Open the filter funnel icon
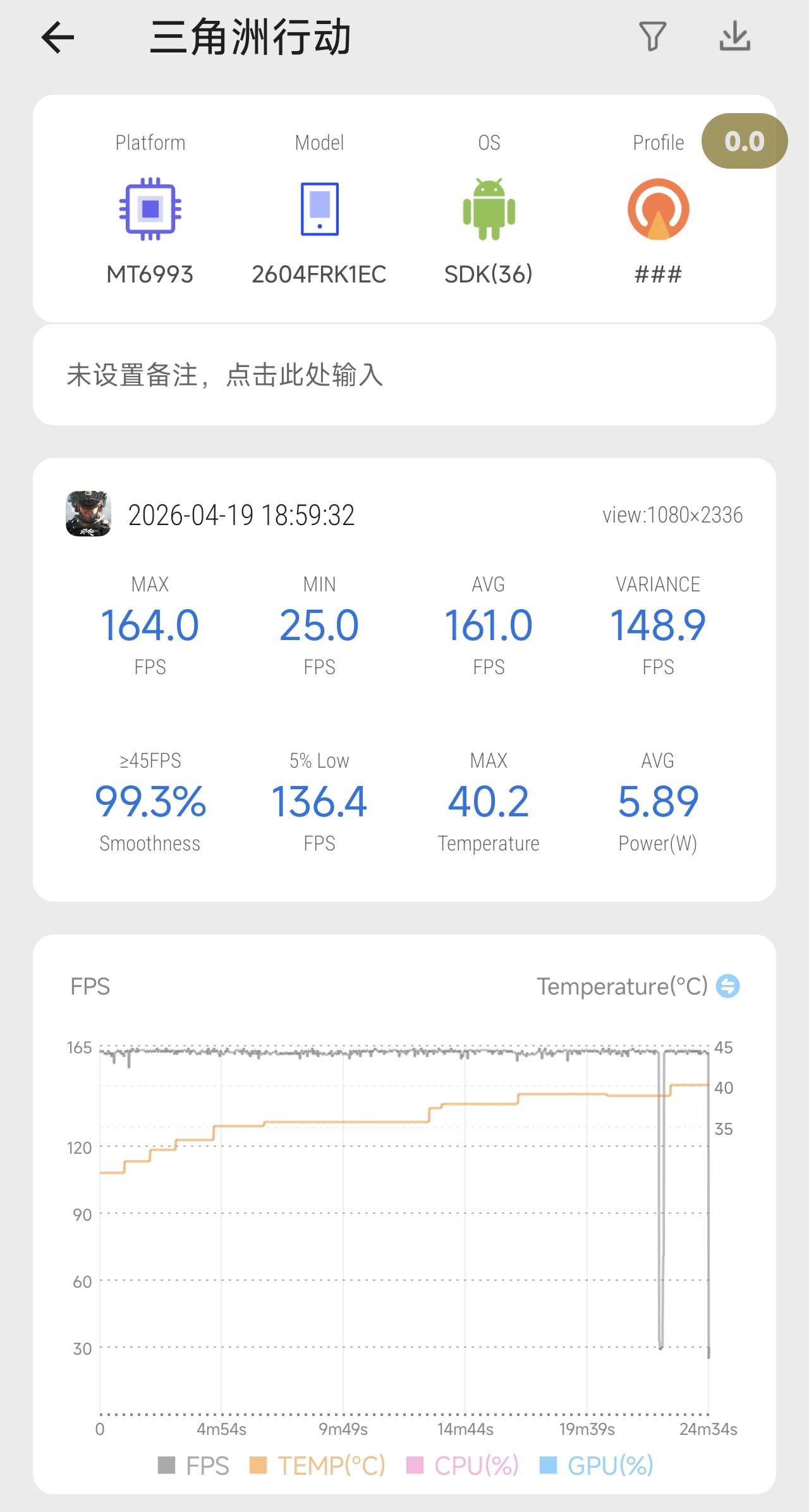Screen dimensions: 809x1512 coord(652,37)
